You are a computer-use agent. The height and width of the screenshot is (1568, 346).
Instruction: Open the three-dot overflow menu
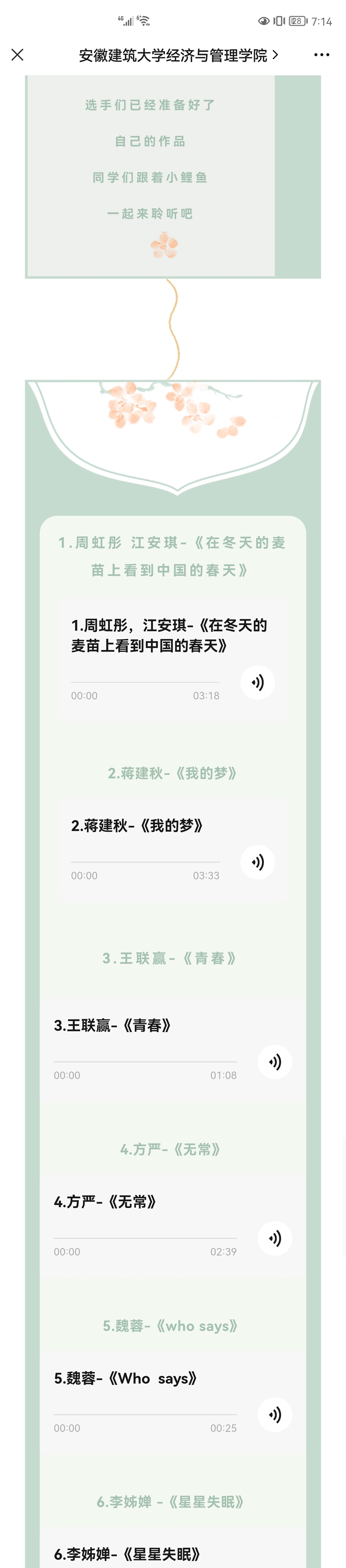click(x=322, y=55)
